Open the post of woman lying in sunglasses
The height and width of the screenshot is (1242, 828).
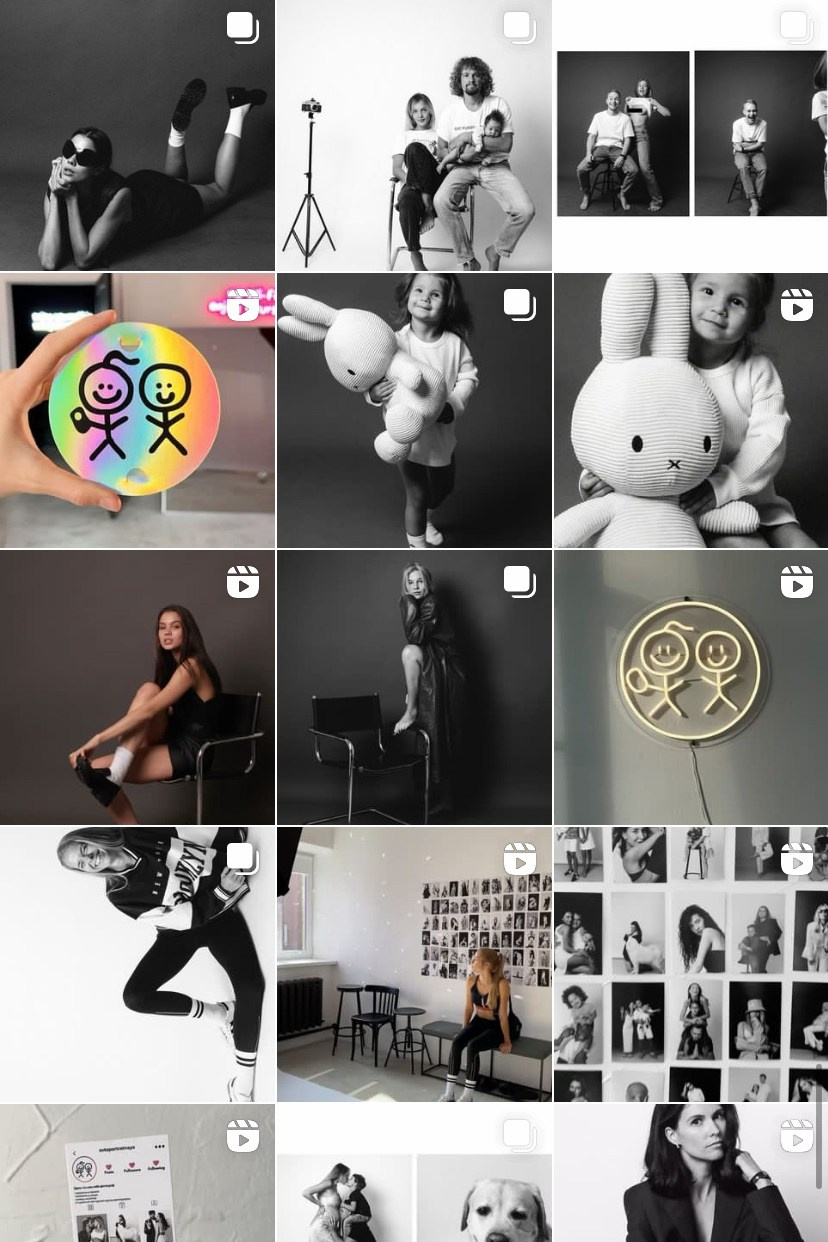click(x=137, y=135)
